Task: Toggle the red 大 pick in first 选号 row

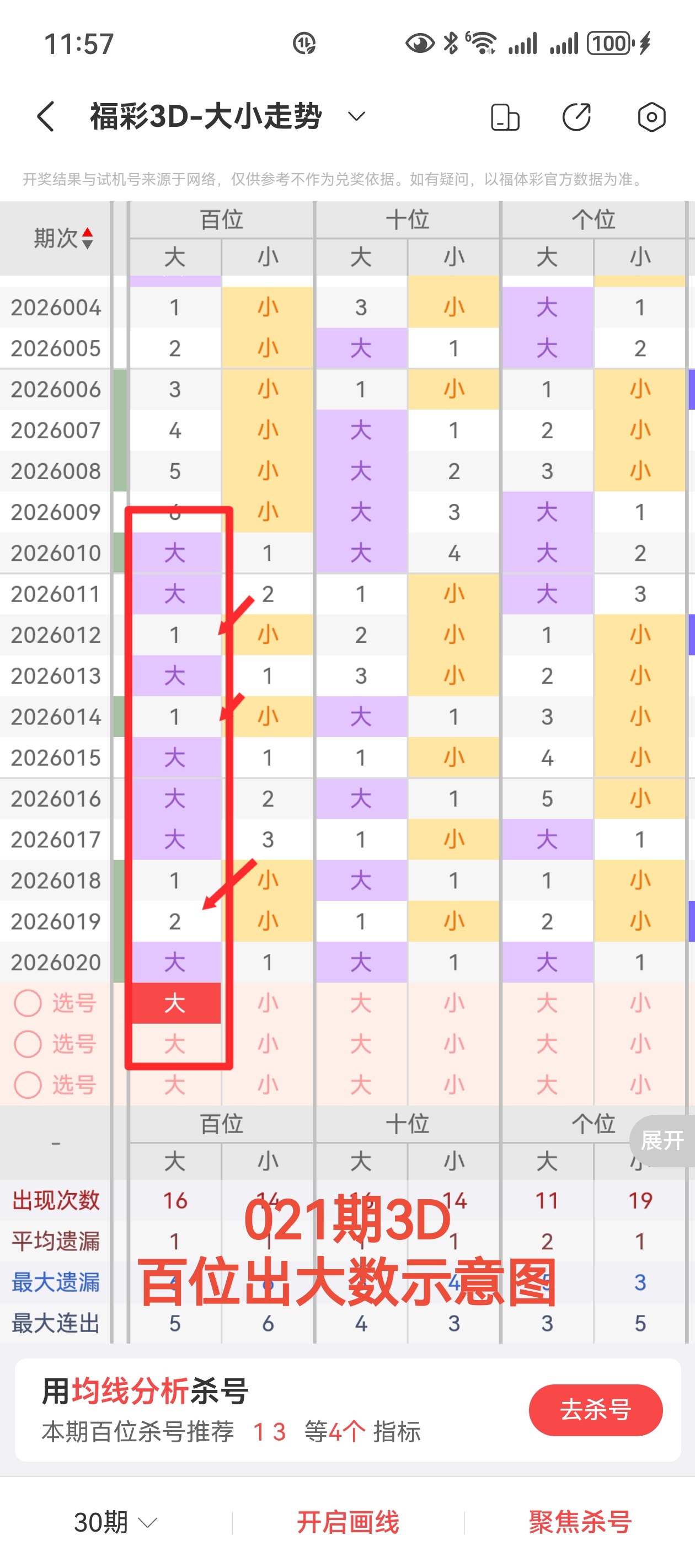Action: click(175, 1003)
